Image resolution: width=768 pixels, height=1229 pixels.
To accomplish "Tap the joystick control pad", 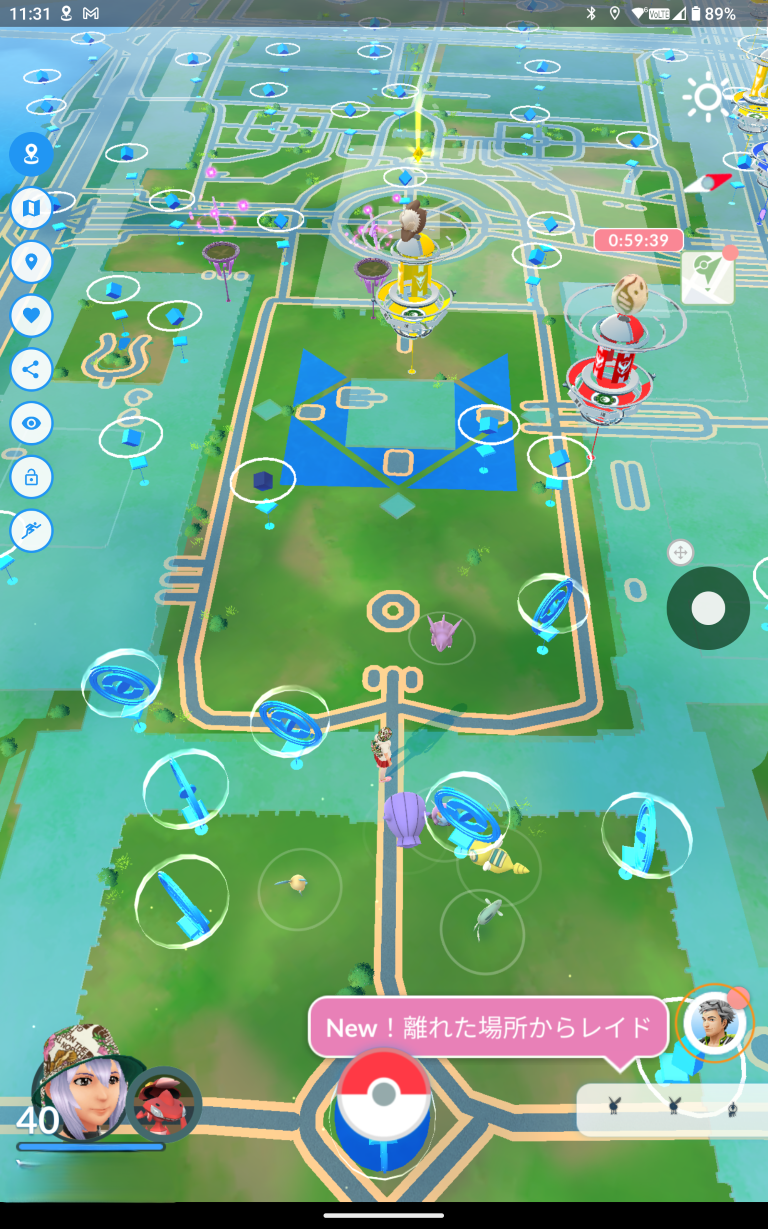I will coord(708,608).
